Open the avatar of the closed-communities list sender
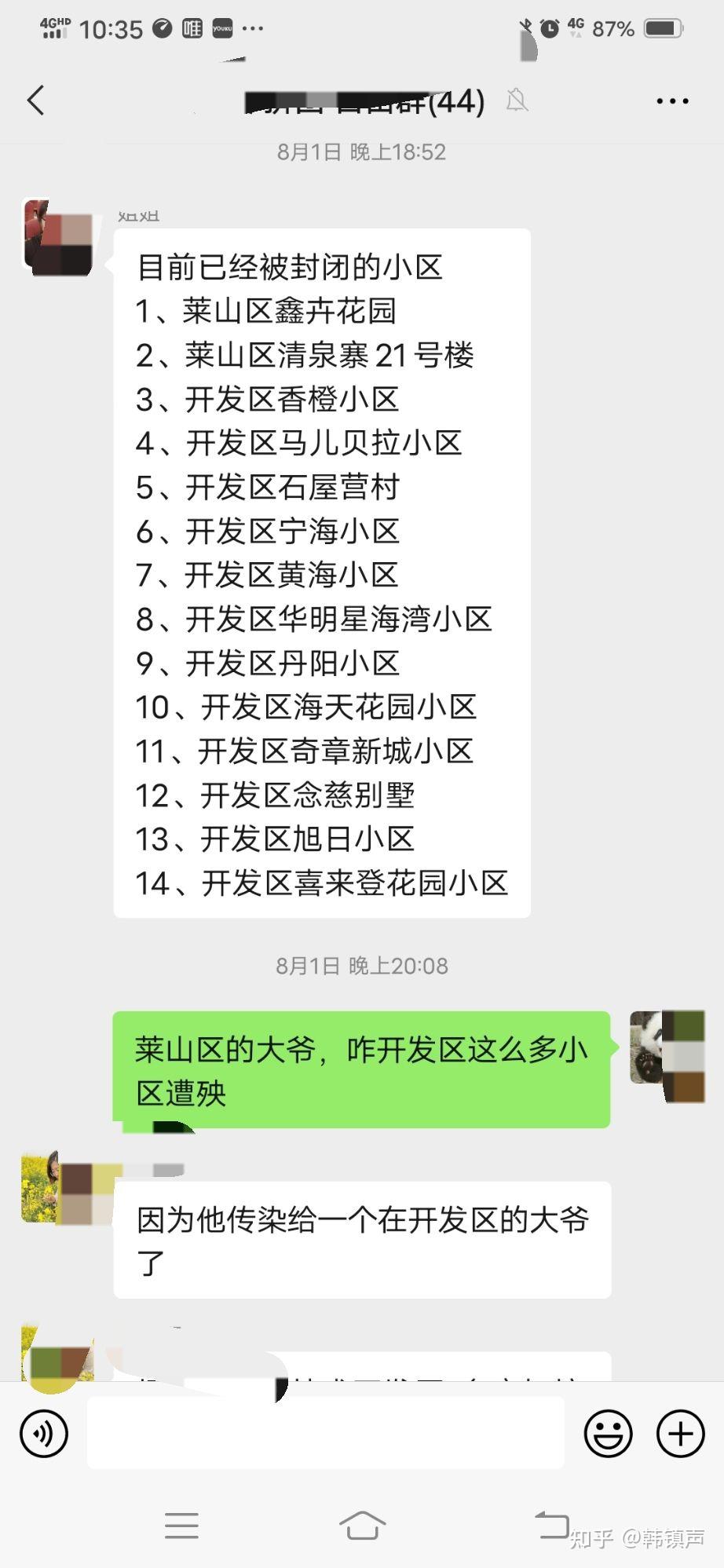 tap(58, 237)
